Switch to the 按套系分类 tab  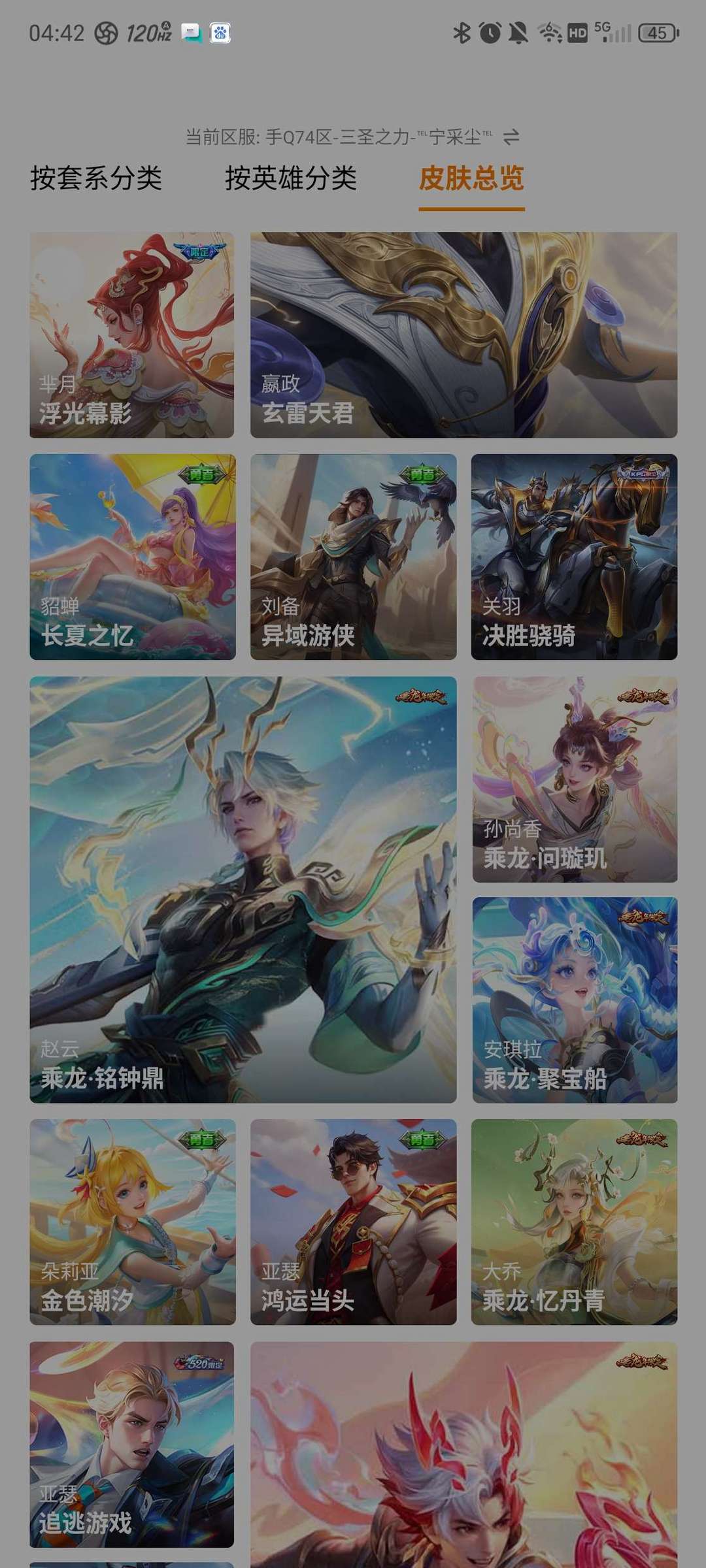coord(96,178)
